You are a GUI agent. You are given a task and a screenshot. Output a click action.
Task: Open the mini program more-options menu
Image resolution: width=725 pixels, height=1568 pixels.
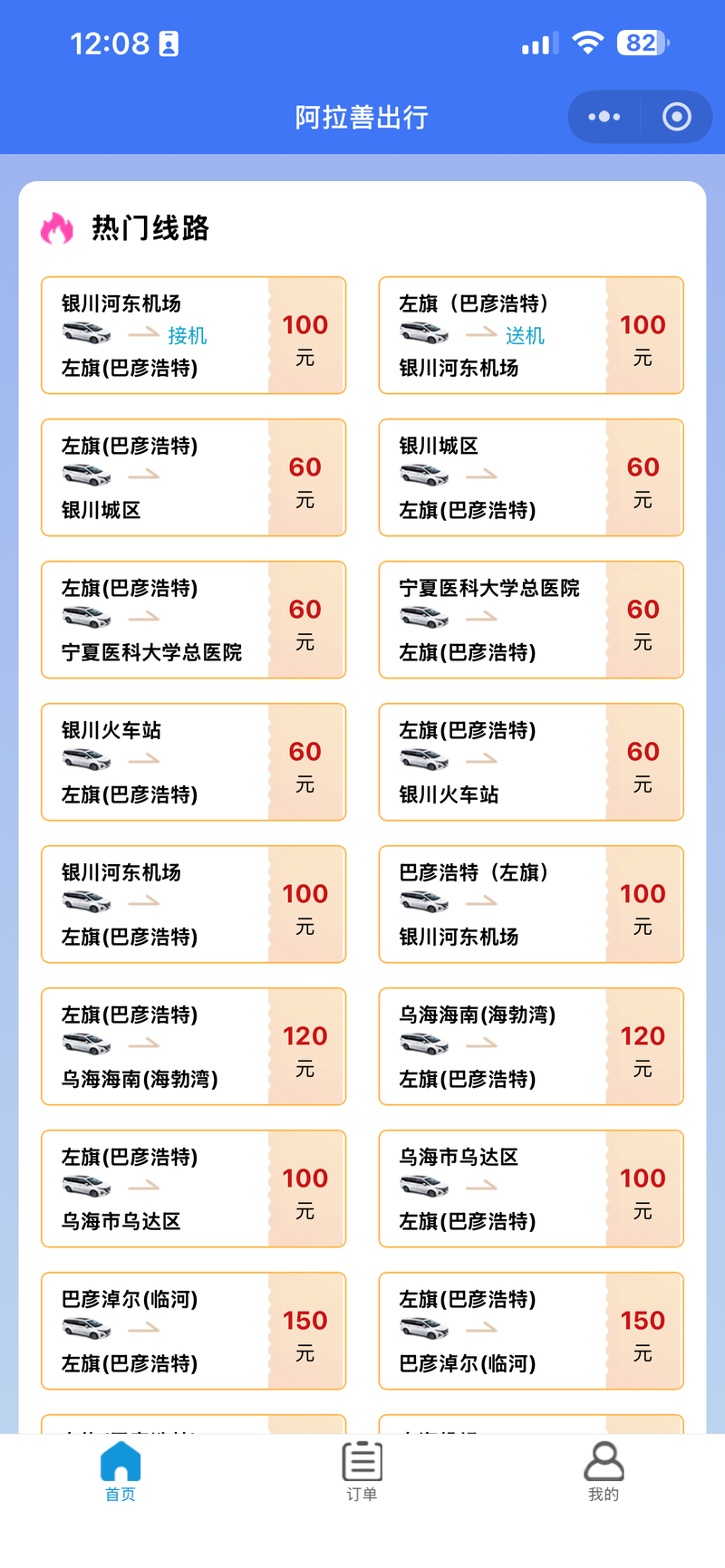pos(604,117)
